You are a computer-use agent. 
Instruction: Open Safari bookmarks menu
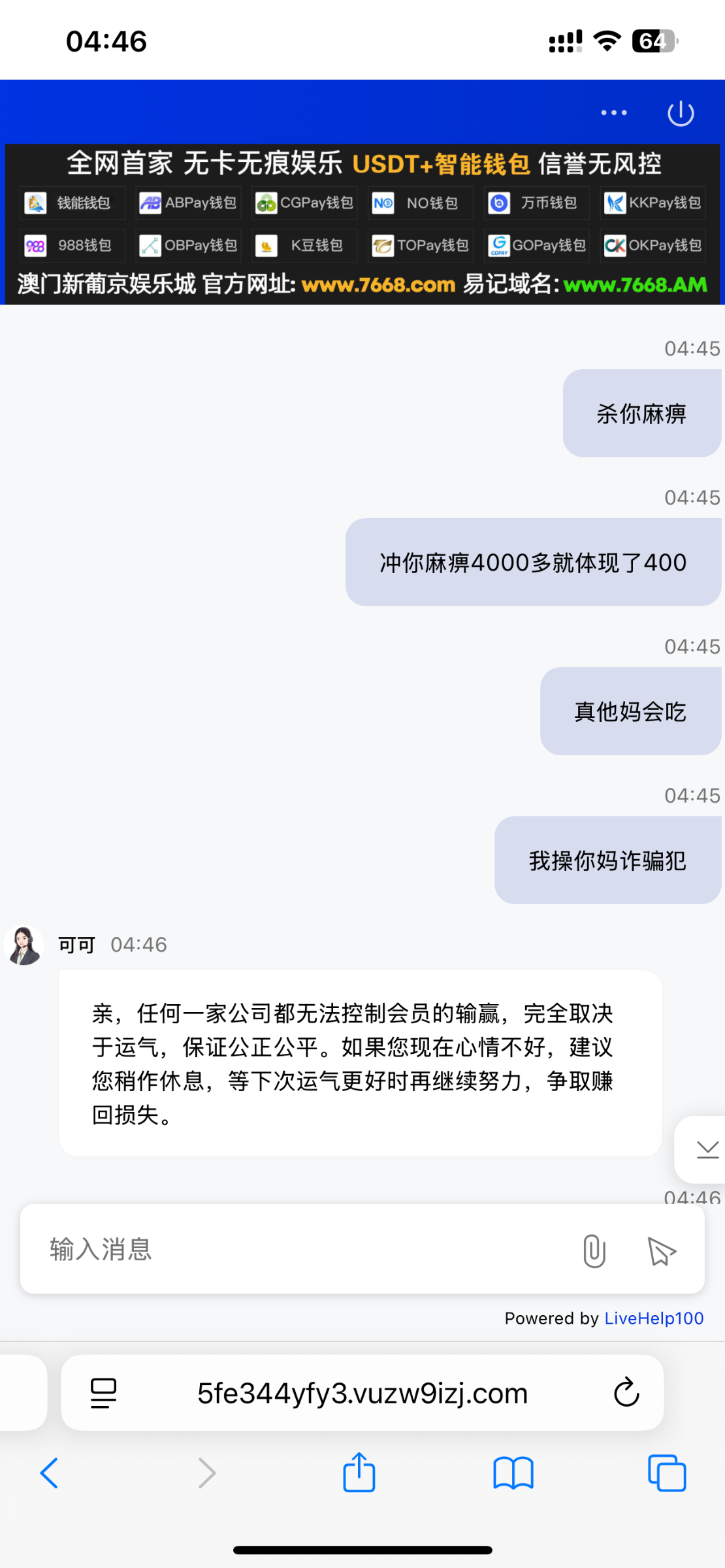[513, 1473]
